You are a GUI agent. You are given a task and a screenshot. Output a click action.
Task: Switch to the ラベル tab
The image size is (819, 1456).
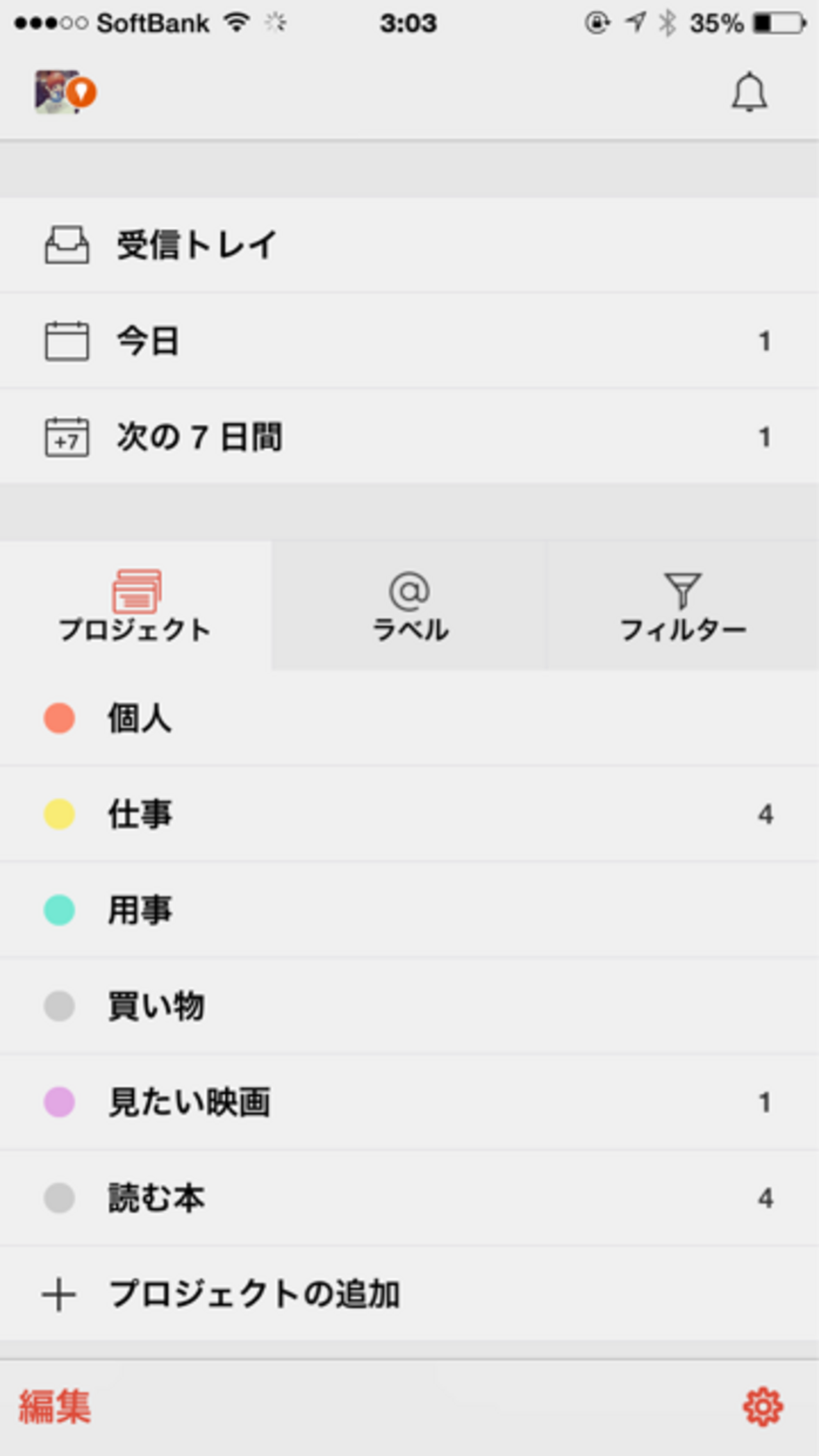coord(409,605)
